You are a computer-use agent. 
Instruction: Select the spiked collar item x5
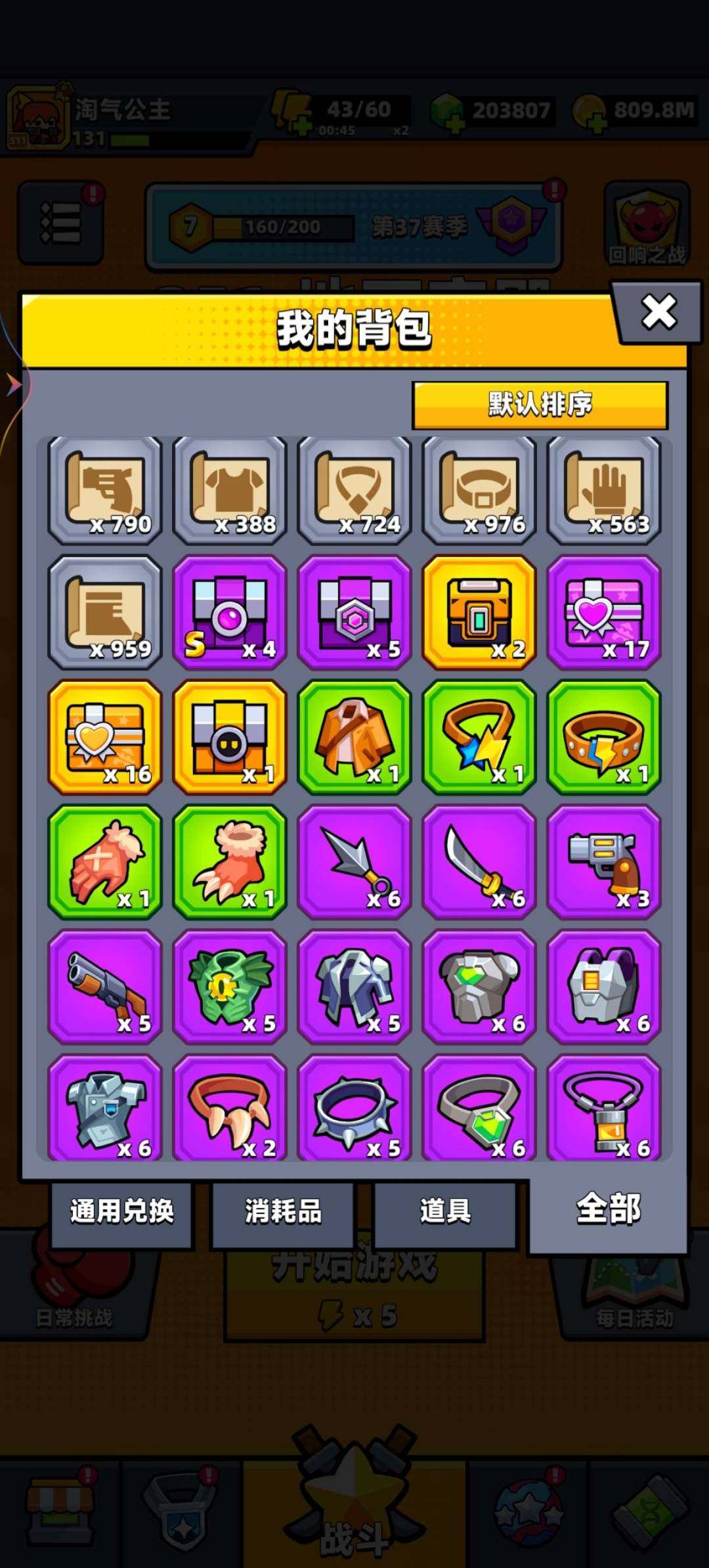[354, 1110]
